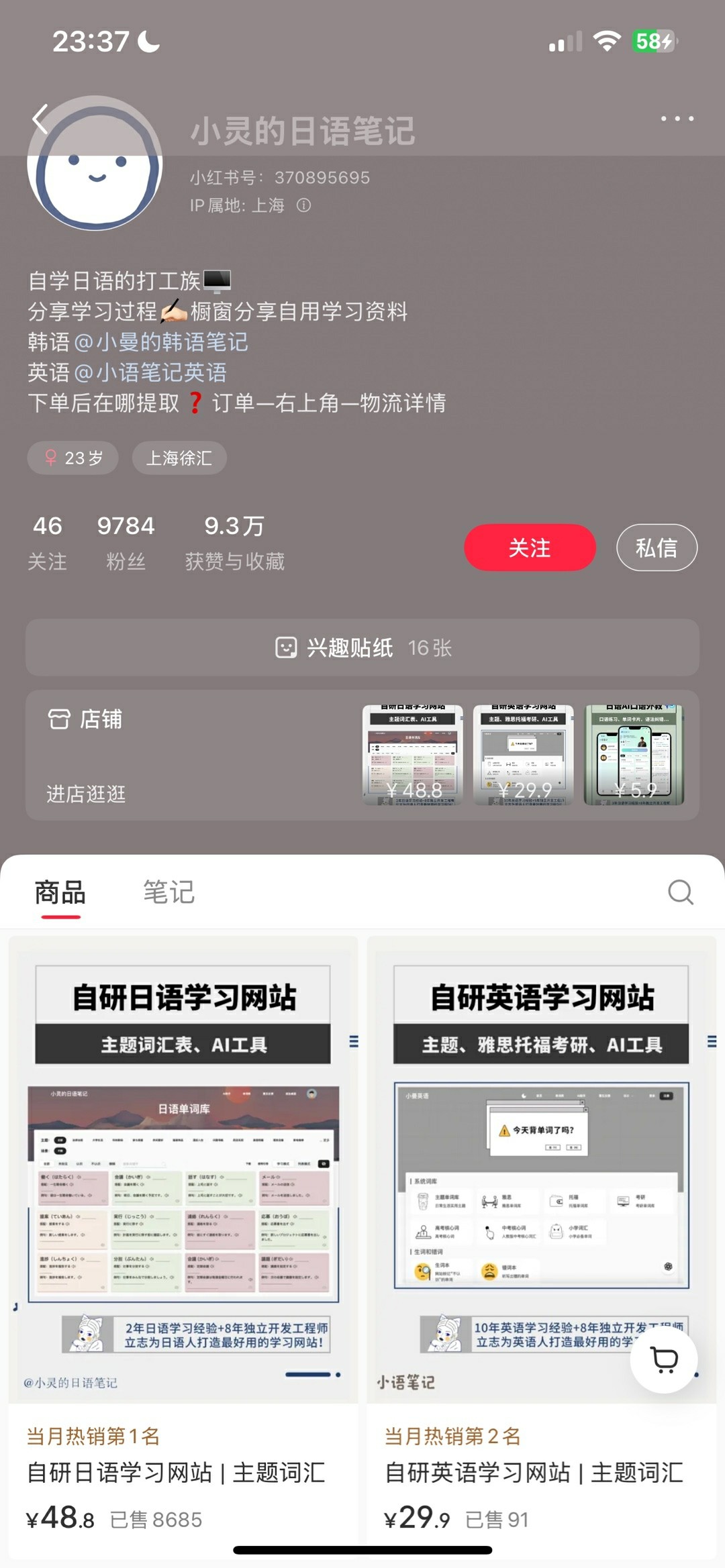The image size is (725, 1568).
Task: Open the ¥5.9 shop preview item
Action: click(634, 755)
